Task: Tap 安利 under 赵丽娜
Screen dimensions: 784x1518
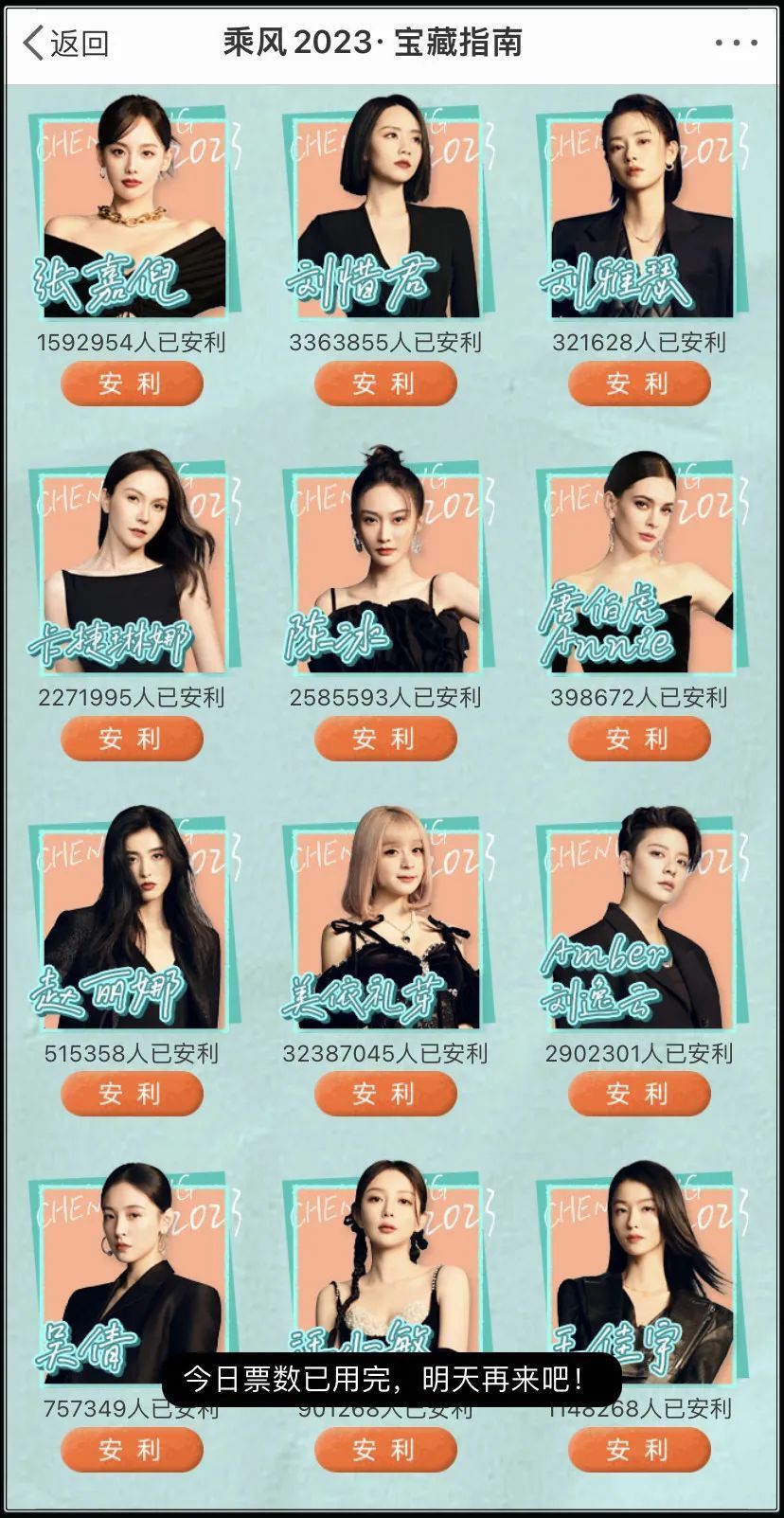Action: click(132, 1094)
